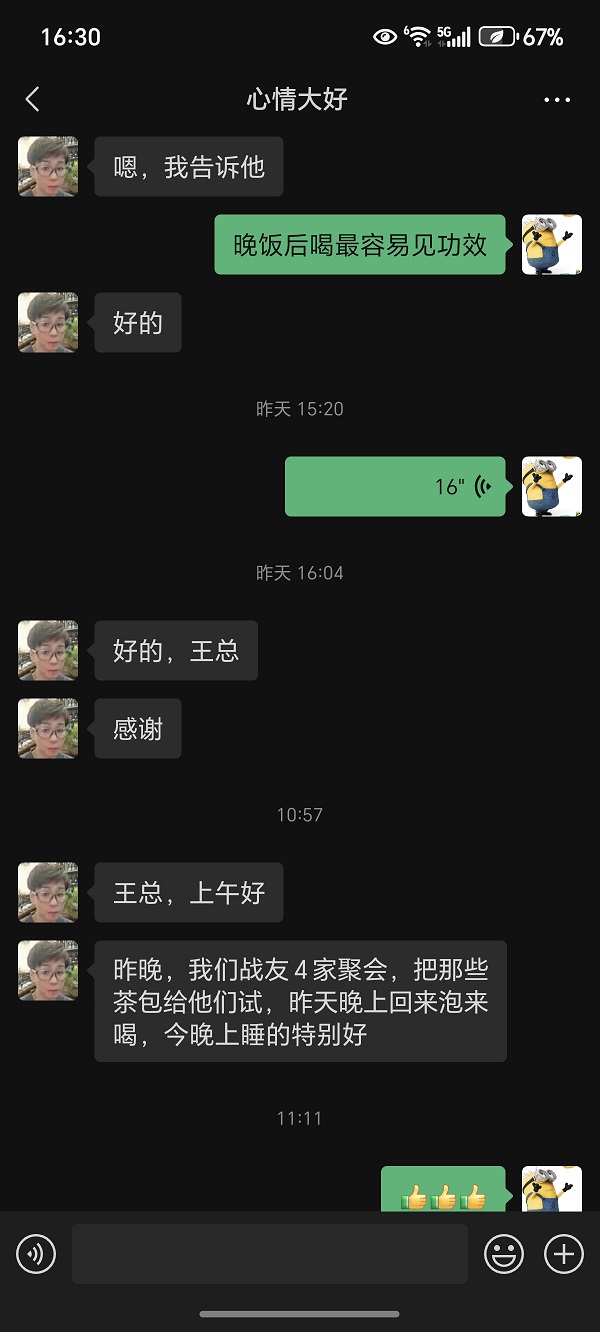600x1332 pixels.
Task: Open the plus attachment menu
Action: pos(563,1253)
